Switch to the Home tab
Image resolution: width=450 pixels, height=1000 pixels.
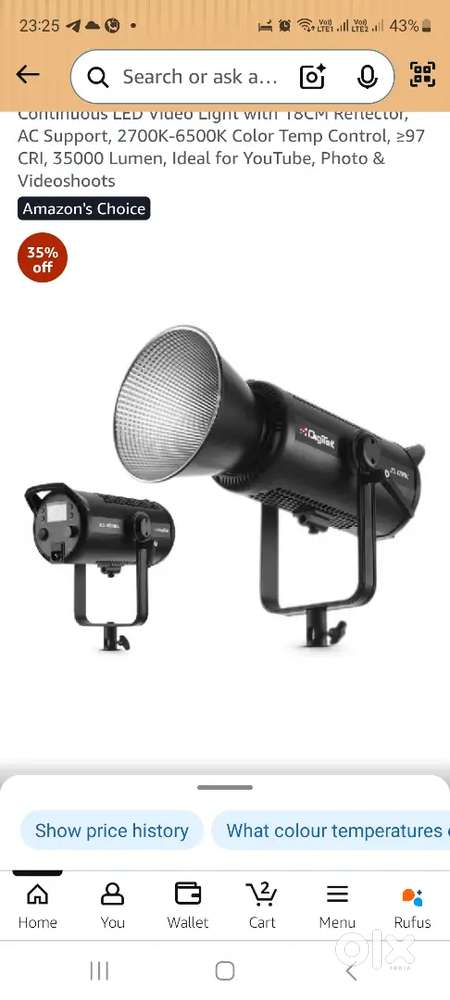pos(37,906)
